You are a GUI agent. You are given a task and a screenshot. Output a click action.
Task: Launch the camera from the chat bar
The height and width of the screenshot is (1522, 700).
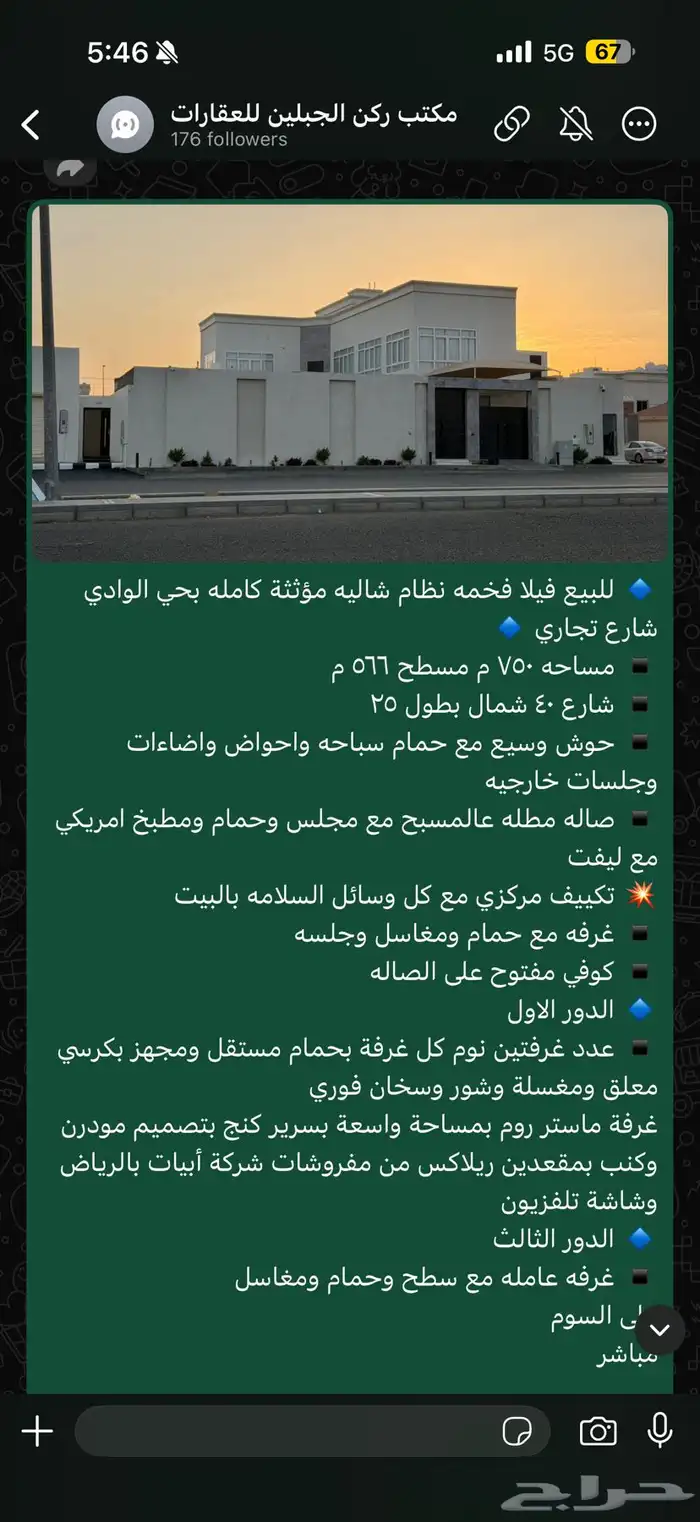[x=598, y=1431]
